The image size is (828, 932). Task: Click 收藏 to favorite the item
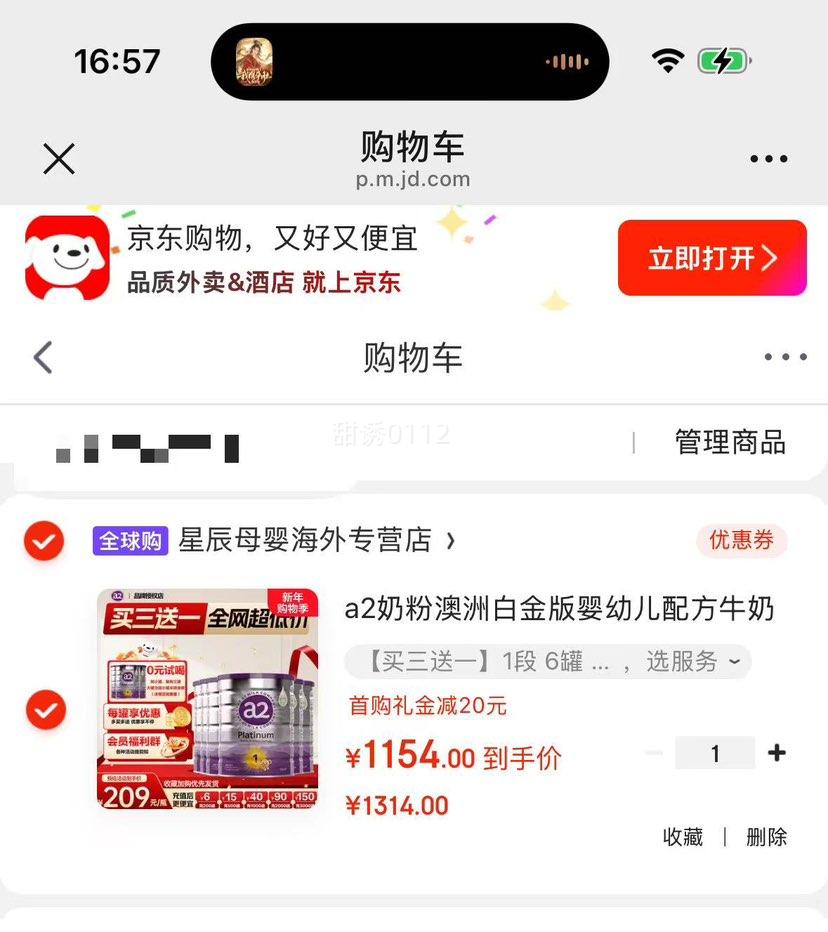point(683,836)
